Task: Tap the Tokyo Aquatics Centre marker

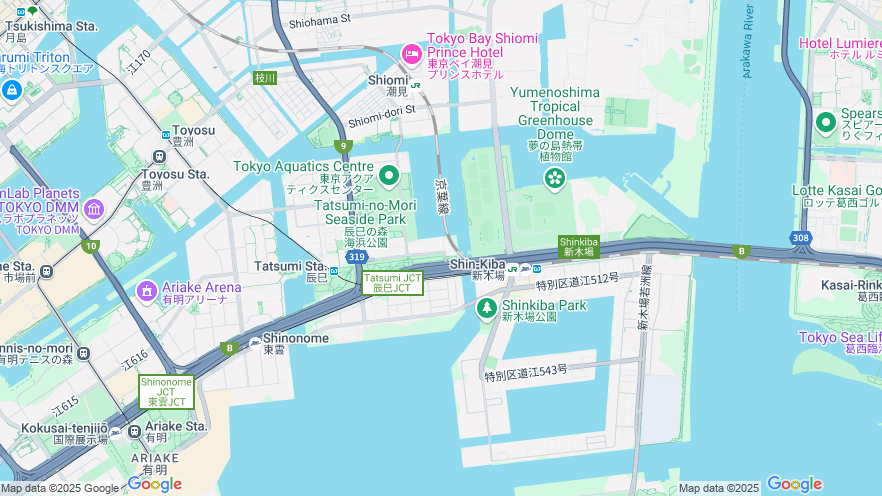Action: tap(388, 177)
